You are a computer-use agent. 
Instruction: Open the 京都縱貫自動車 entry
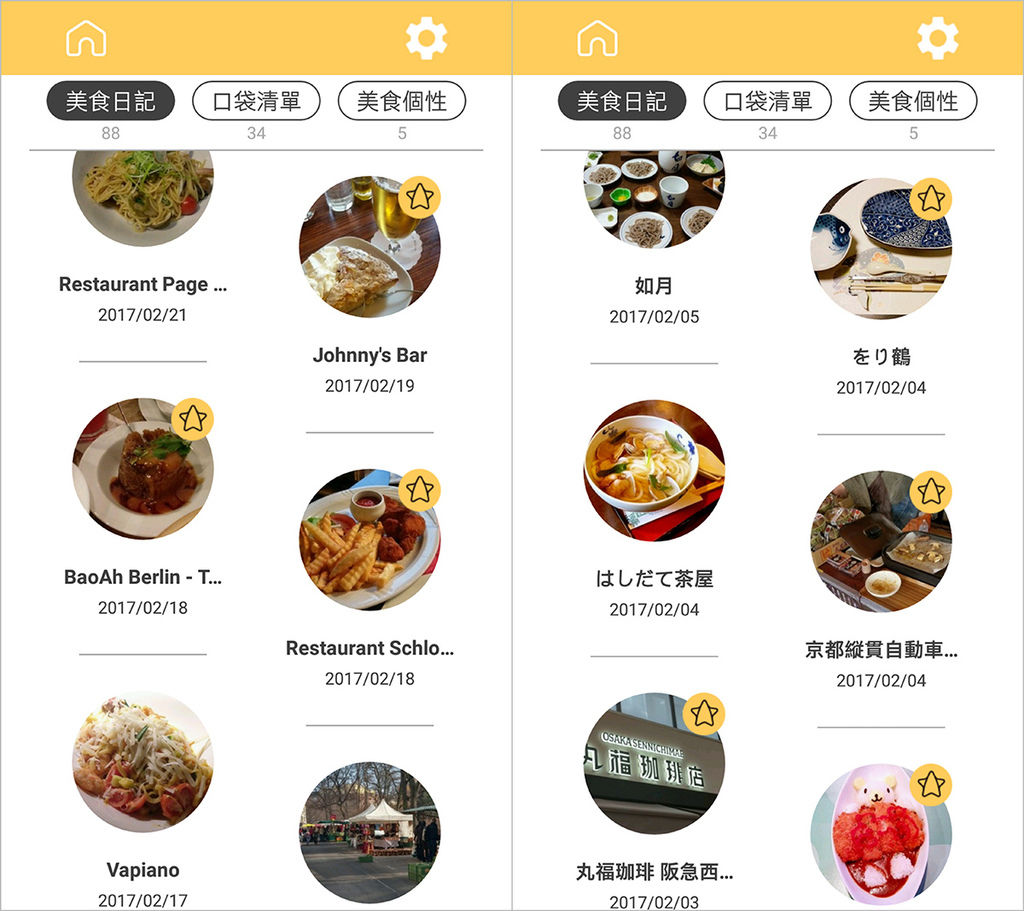click(880, 542)
